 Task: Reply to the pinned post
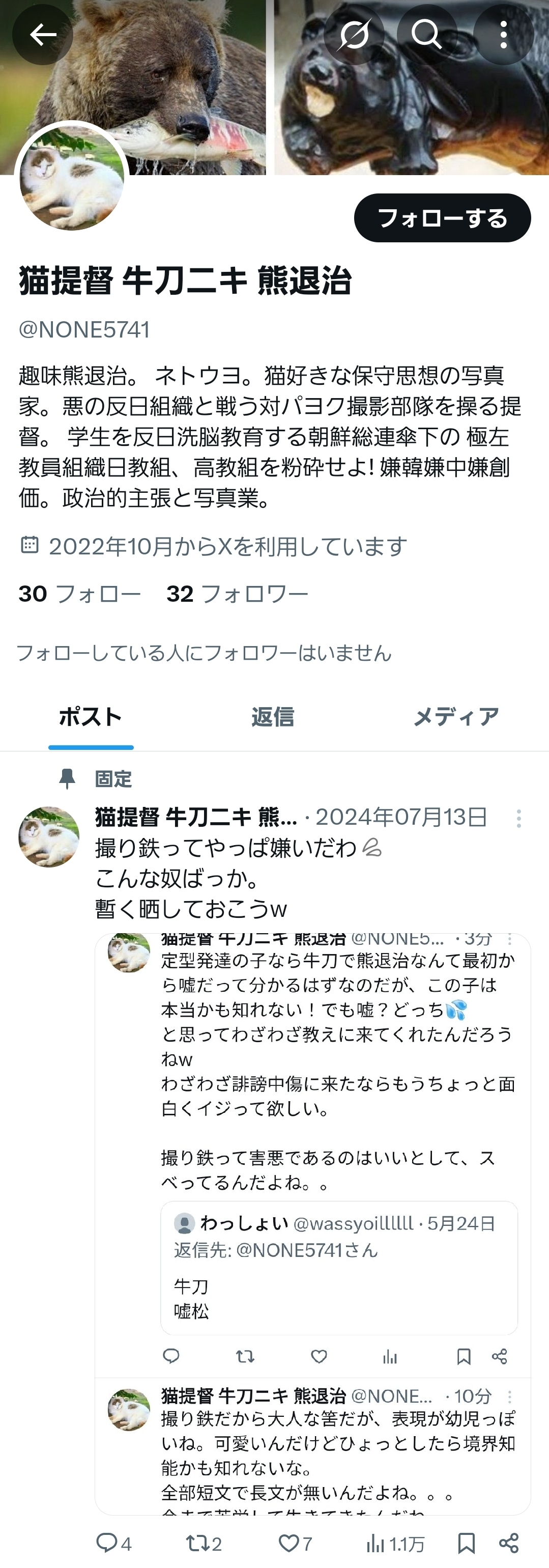click(113, 1543)
